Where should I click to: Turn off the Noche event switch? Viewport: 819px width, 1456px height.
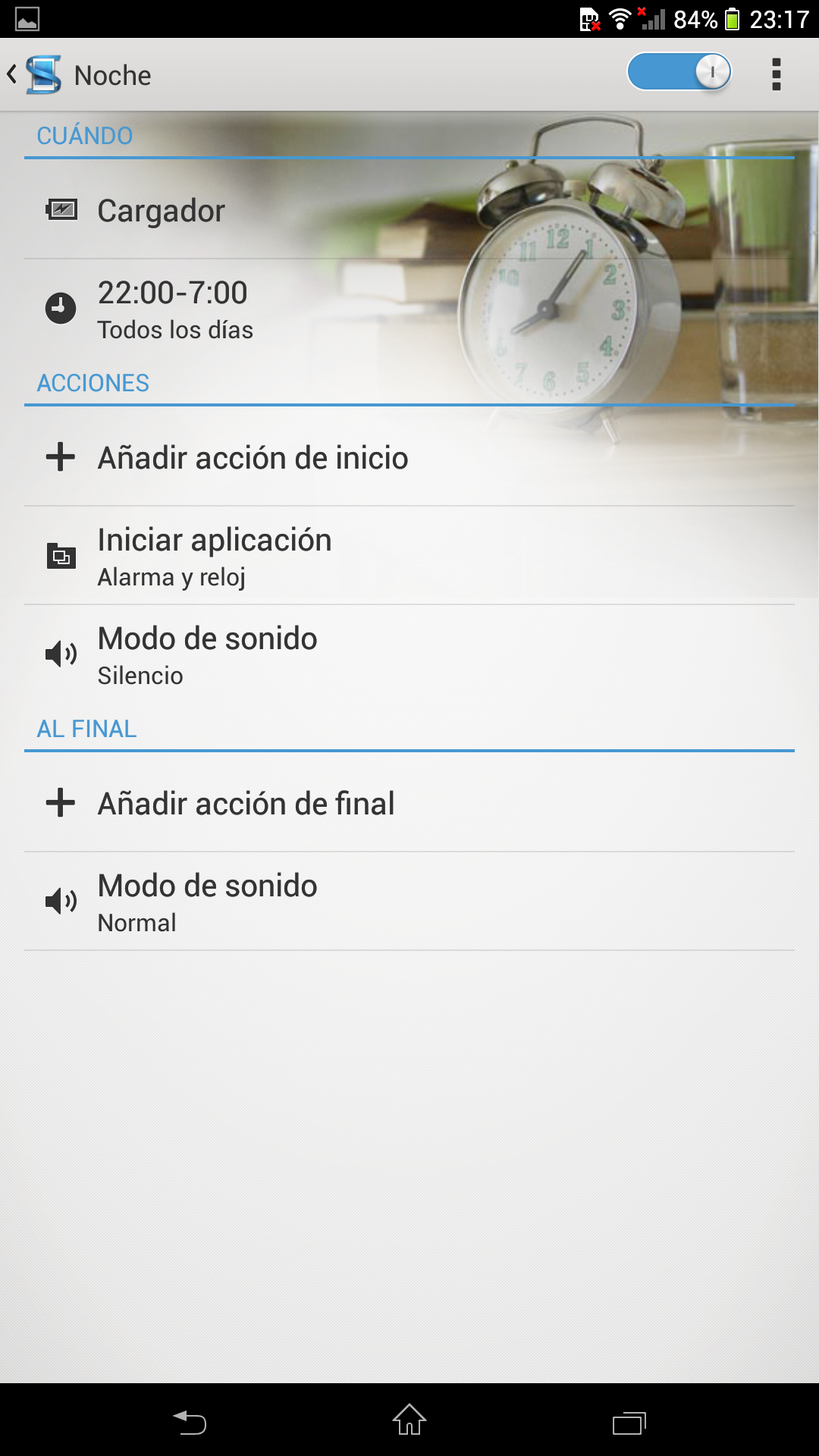(679, 73)
